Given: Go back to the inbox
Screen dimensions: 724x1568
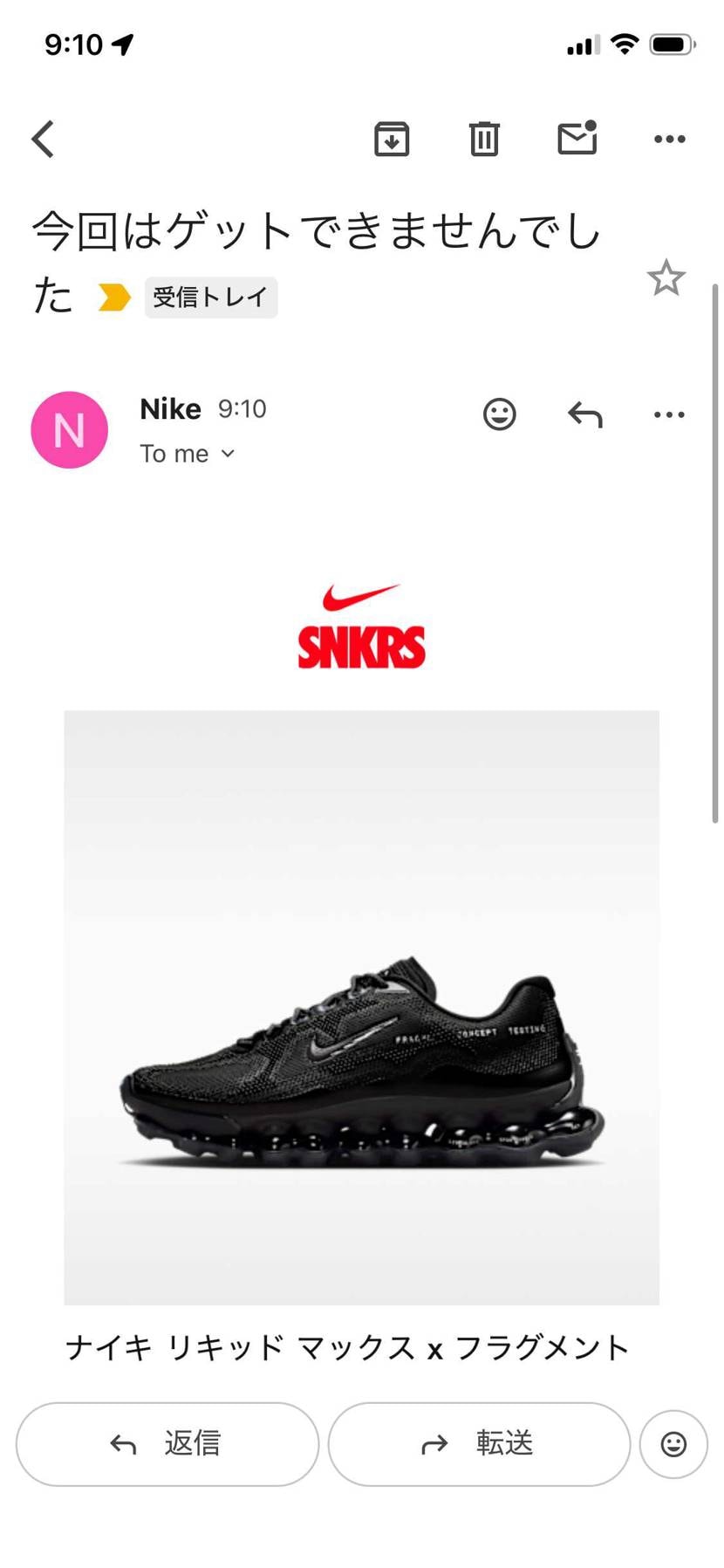Looking at the screenshot, I should click(44, 139).
